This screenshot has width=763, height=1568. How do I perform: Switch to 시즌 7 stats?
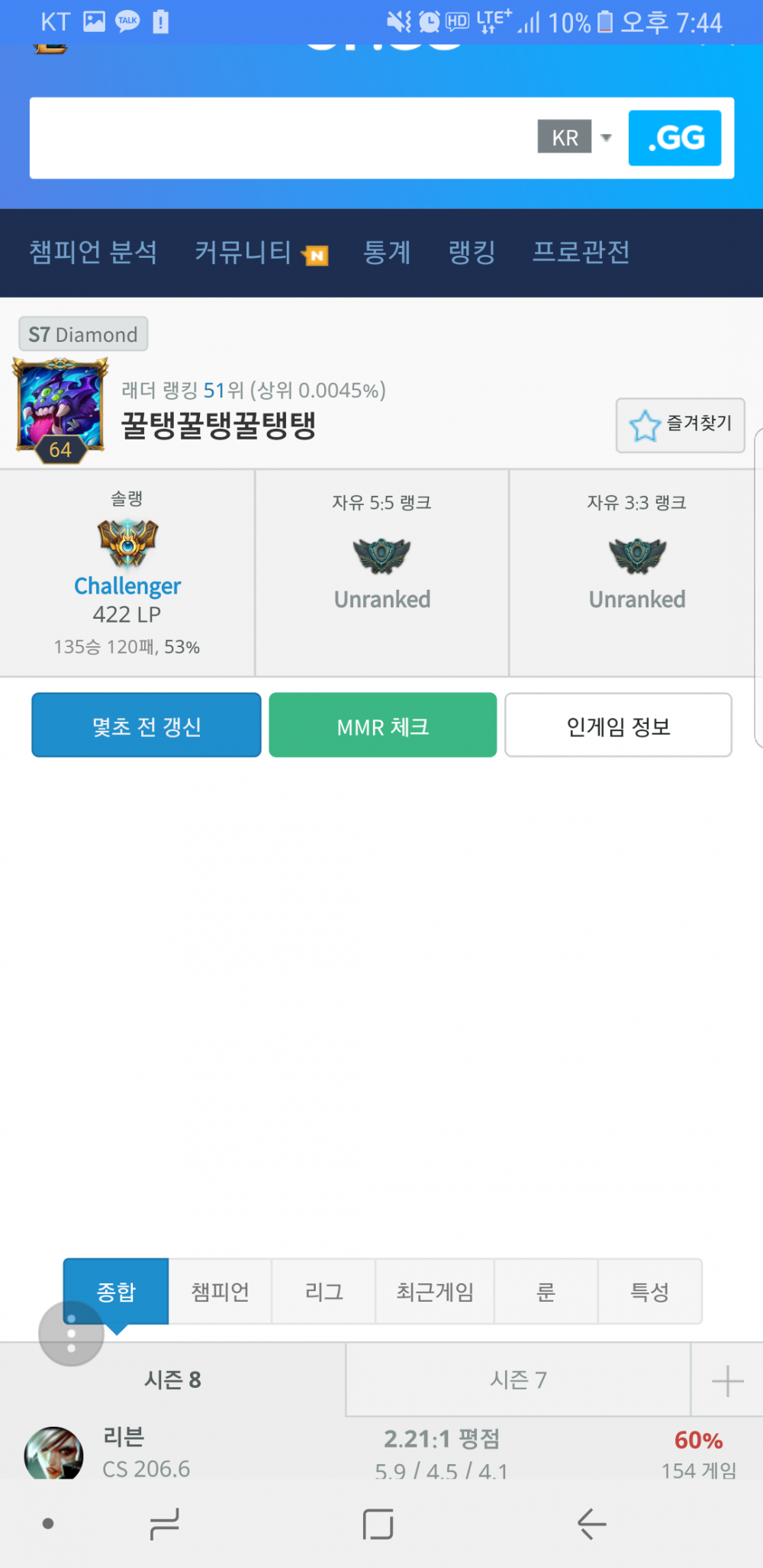pyautogui.click(x=518, y=1380)
